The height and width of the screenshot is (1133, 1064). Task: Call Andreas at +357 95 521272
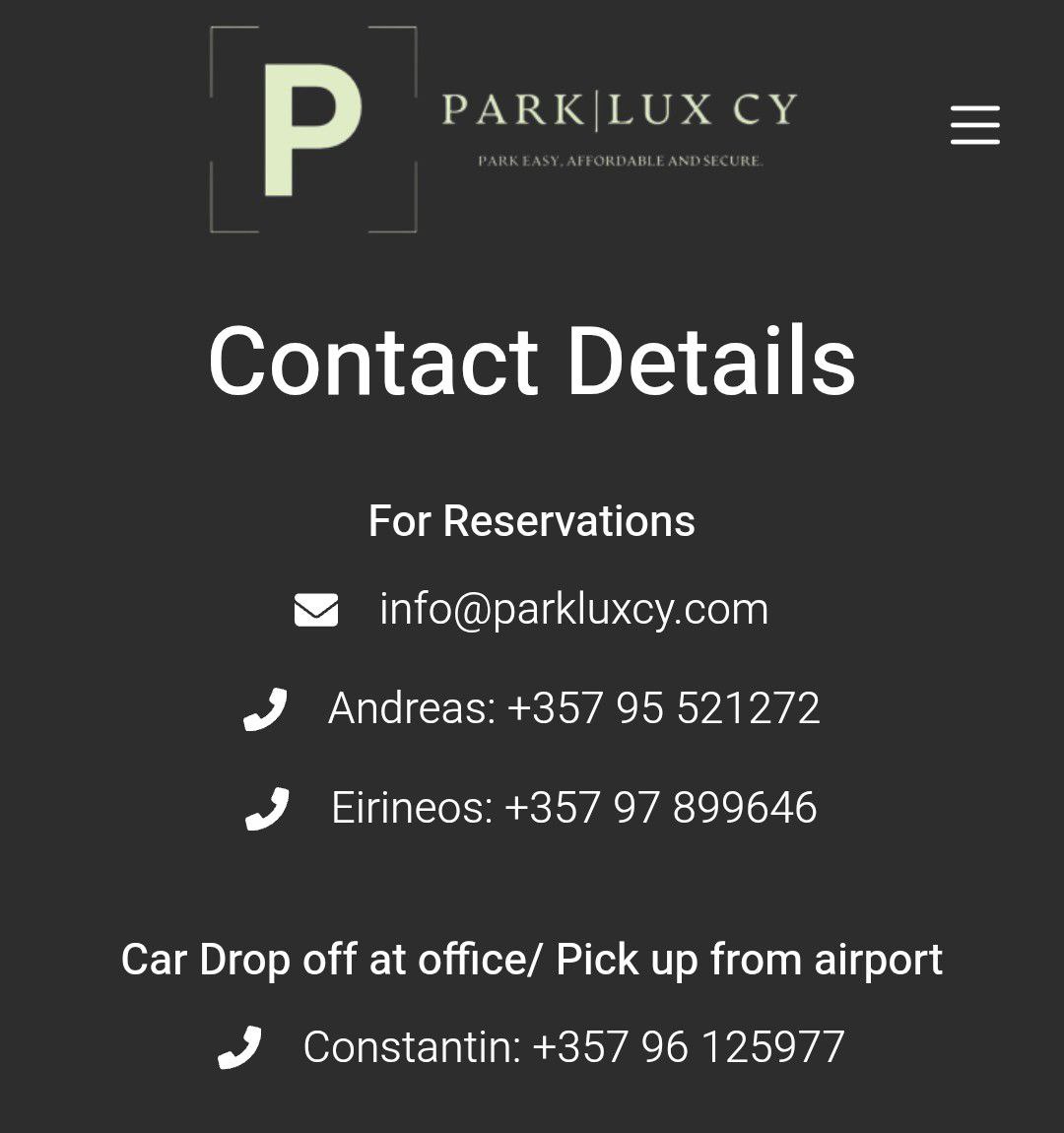tap(573, 708)
